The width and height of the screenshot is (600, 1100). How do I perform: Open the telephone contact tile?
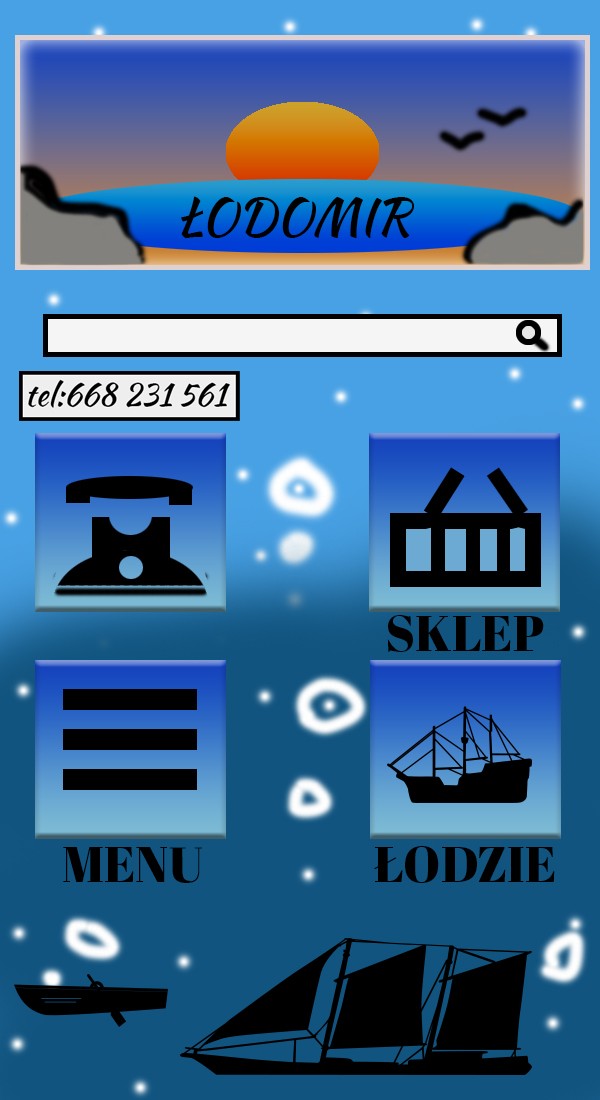pyautogui.click(x=131, y=522)
